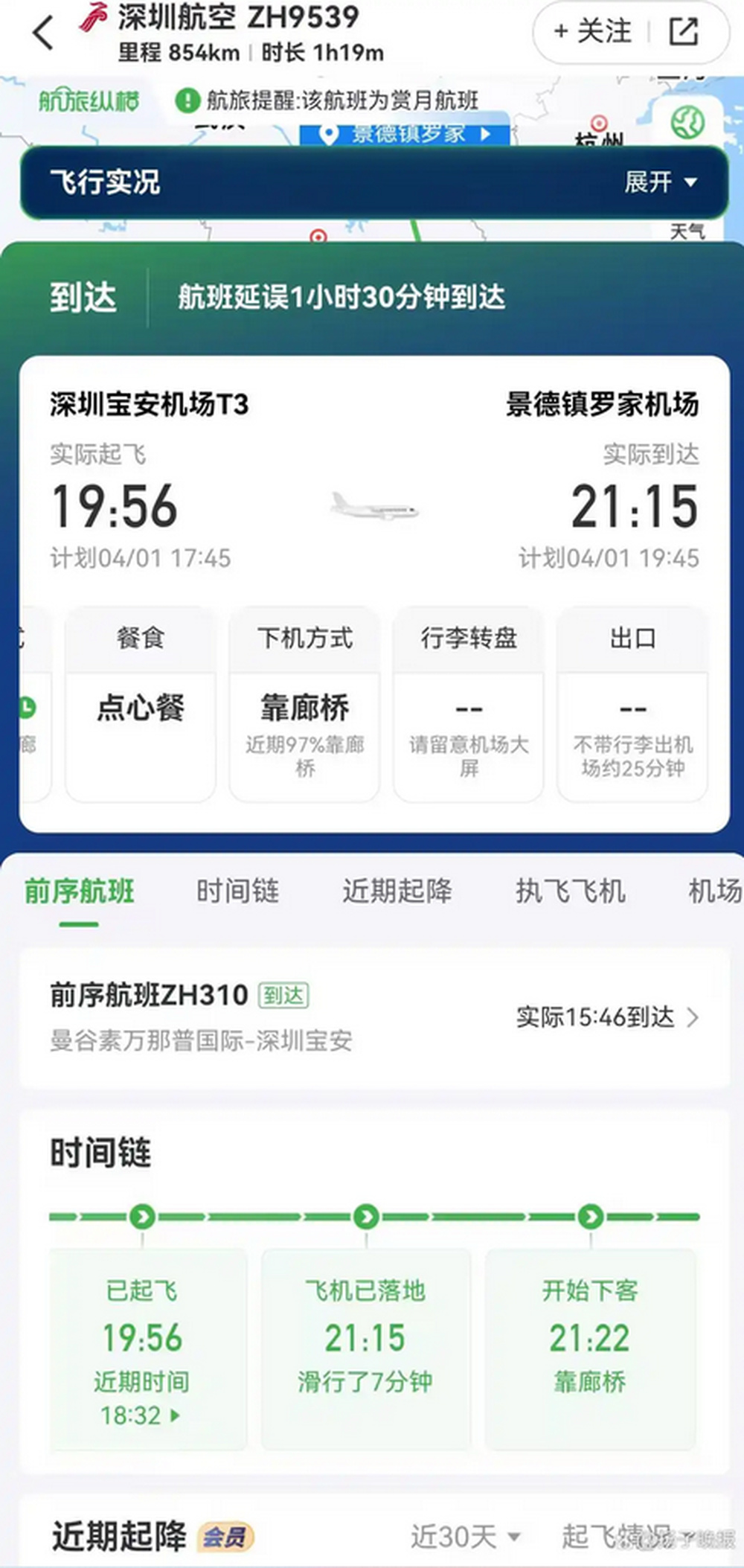Select the 前序航班 tab
Viewport: 744px width, 1568px height.
pyautogui.click(x=80, y=891)
